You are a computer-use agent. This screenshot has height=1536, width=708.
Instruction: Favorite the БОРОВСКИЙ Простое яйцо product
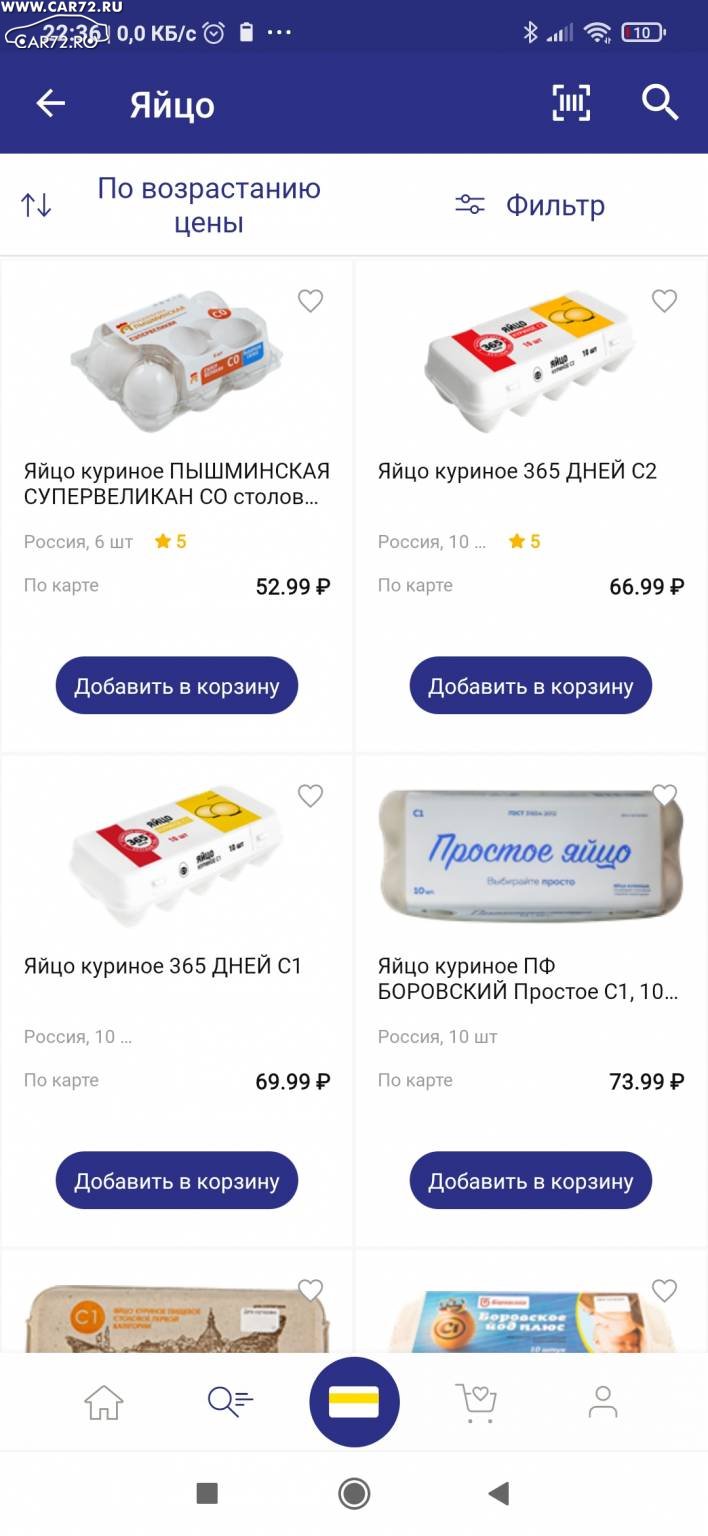(665, 796)
